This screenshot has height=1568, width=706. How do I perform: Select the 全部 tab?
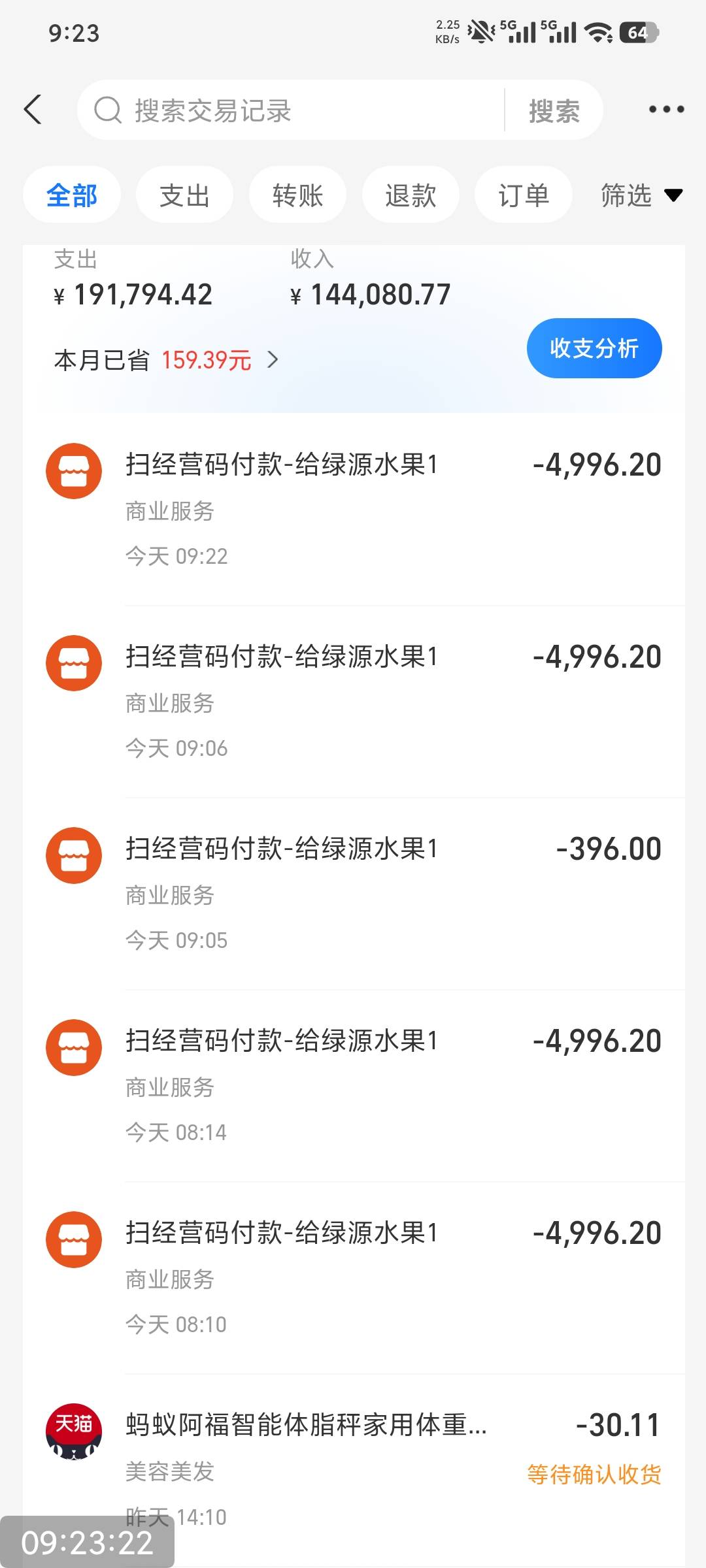[72, 195]
